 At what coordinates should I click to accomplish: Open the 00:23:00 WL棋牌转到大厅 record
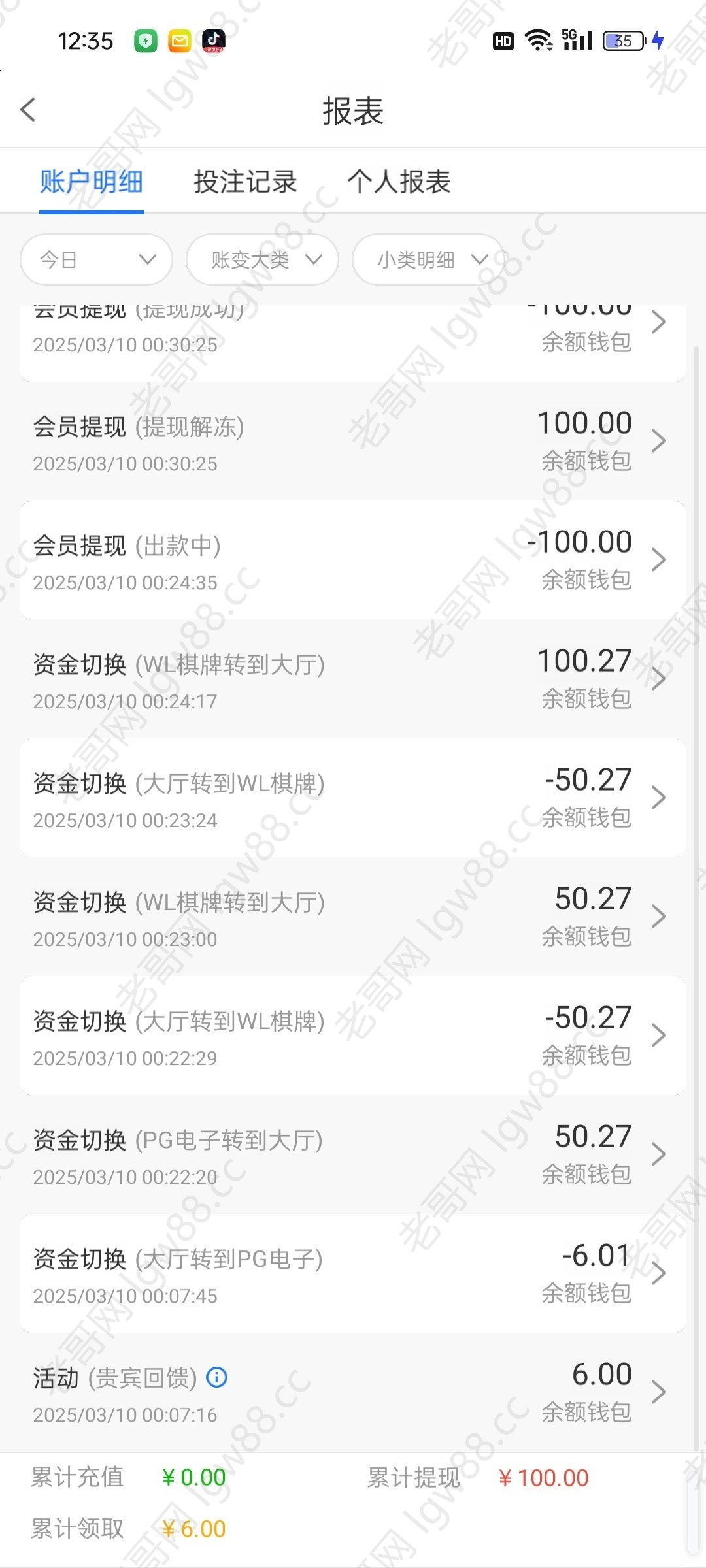(353, 917)
